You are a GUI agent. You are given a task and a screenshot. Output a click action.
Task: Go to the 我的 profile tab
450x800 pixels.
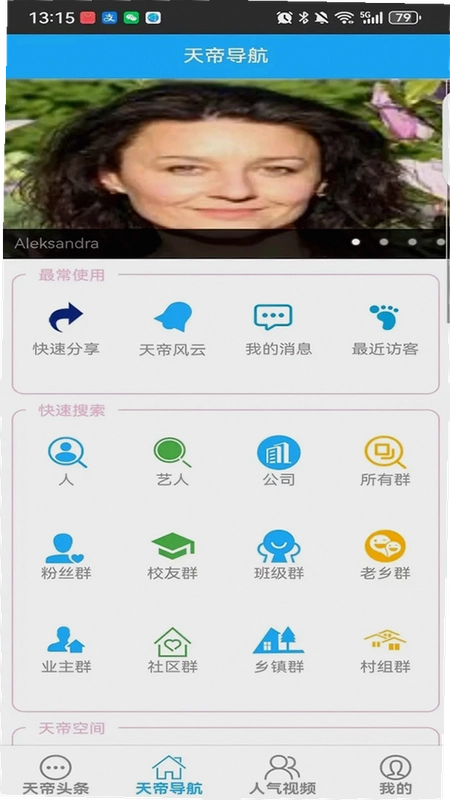click(395, 774)
